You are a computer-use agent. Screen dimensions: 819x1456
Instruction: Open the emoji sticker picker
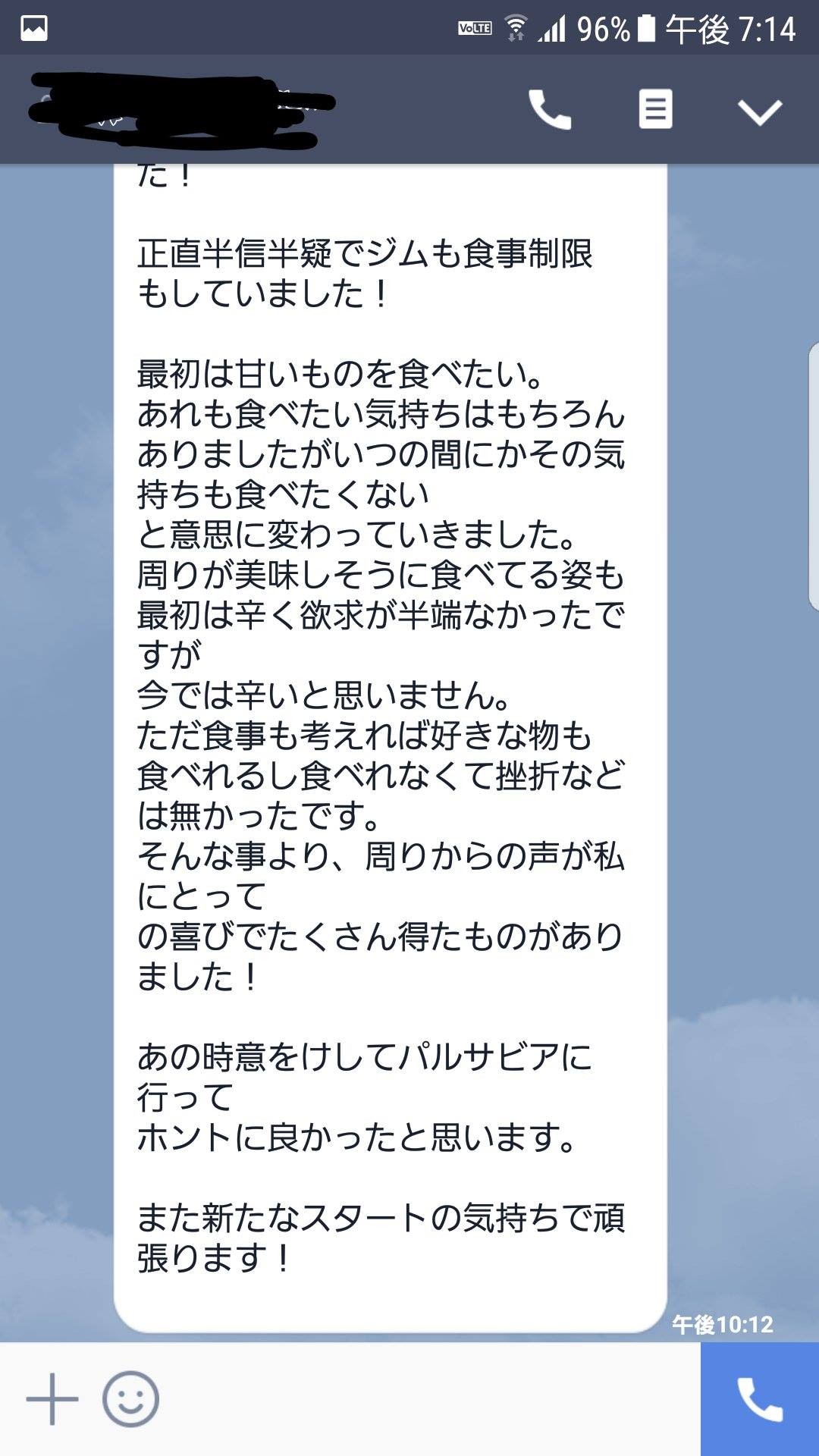[x=130, y=1398]
